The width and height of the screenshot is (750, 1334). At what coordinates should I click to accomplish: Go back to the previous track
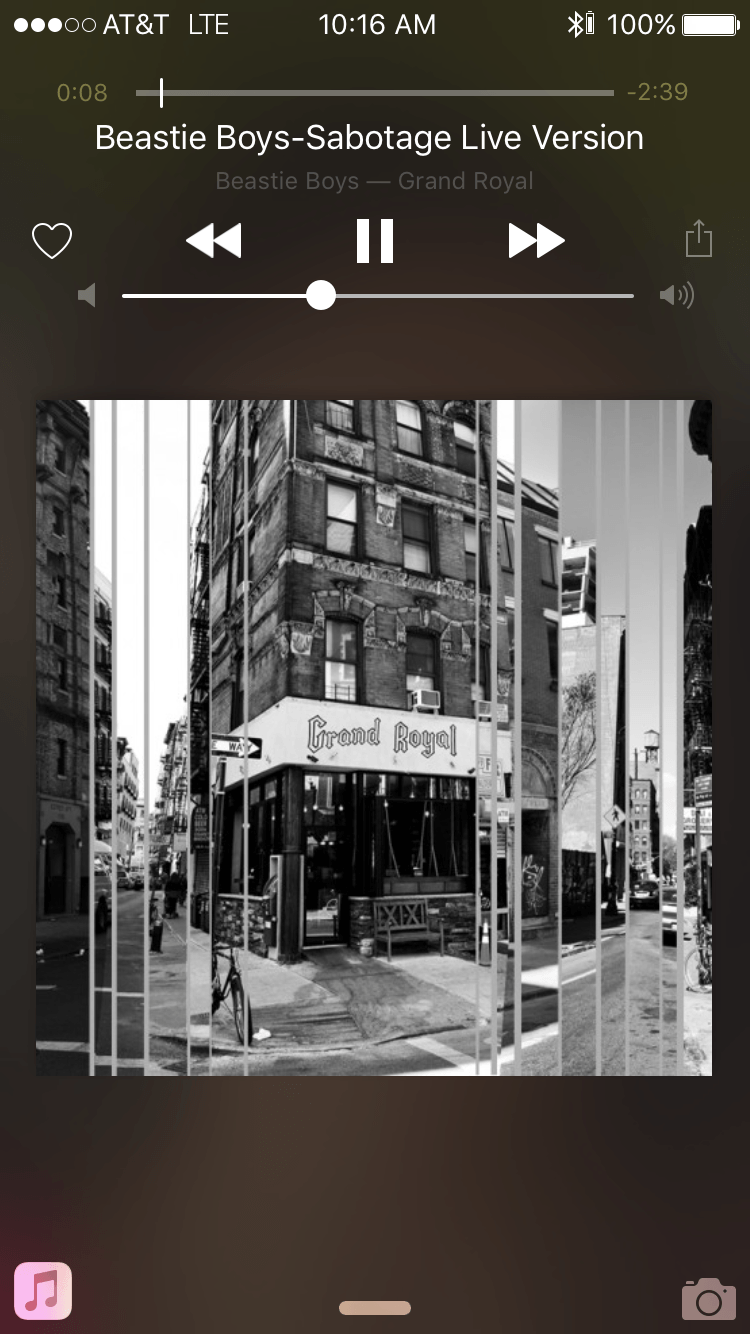click(214, 241)
